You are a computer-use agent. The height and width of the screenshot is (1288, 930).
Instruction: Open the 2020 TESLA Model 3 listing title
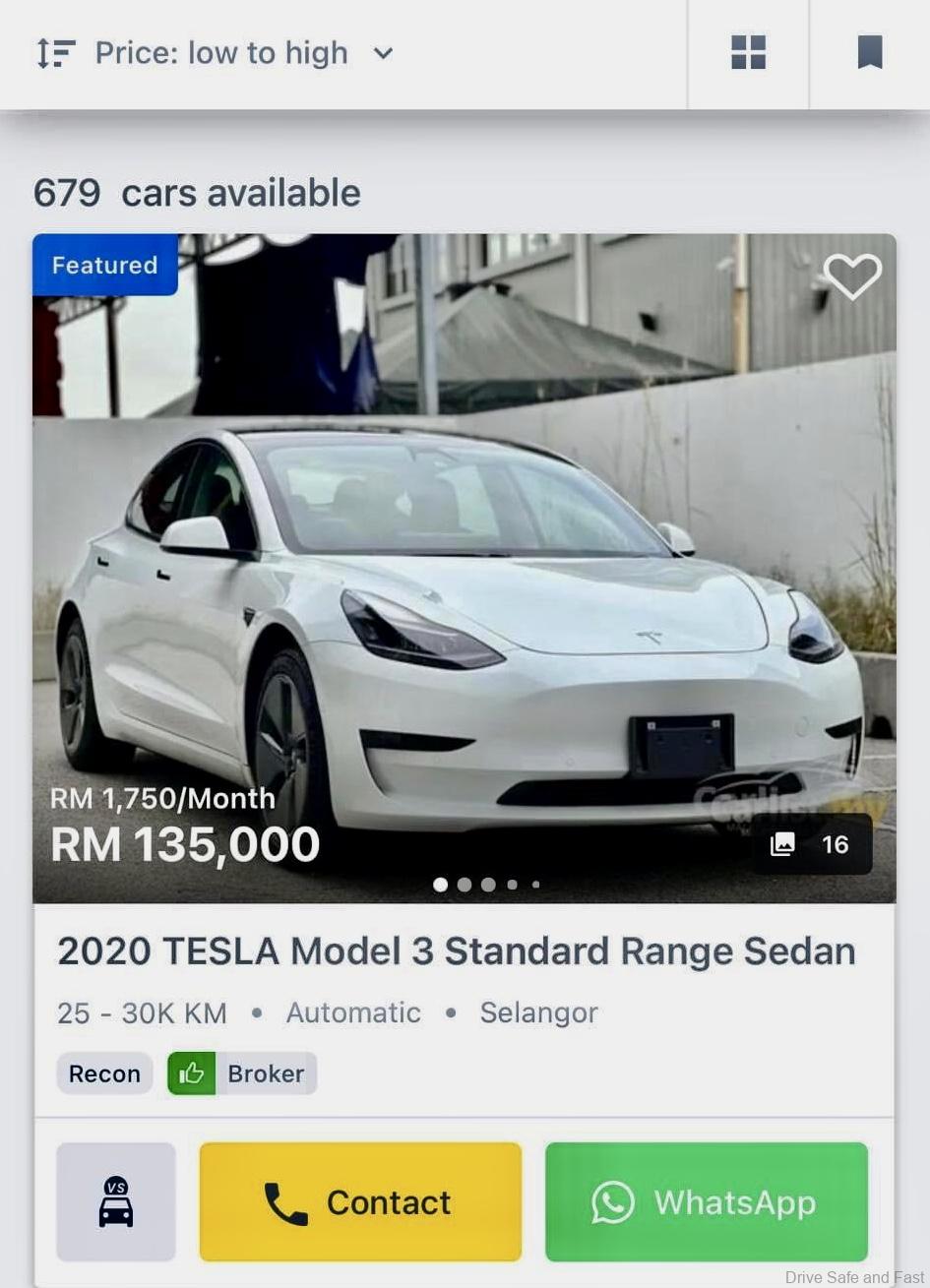coord(456,951)
